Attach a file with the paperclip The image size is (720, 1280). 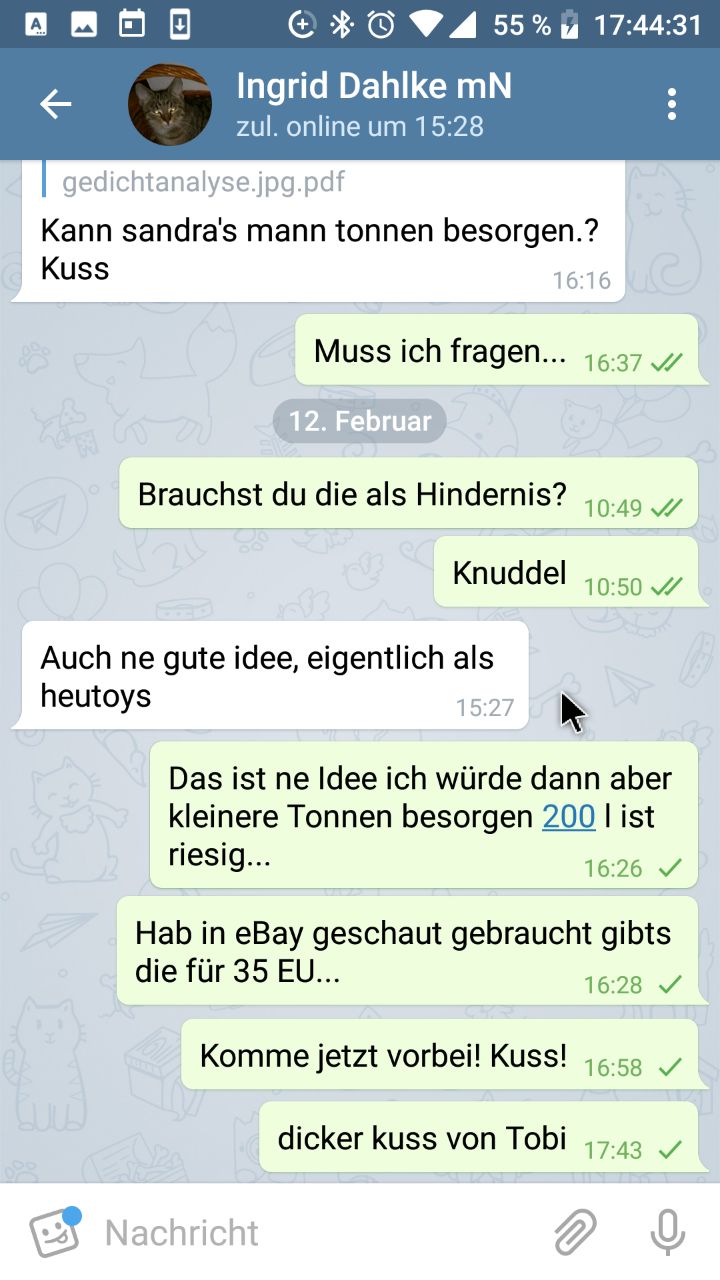tap(575, 1232)
